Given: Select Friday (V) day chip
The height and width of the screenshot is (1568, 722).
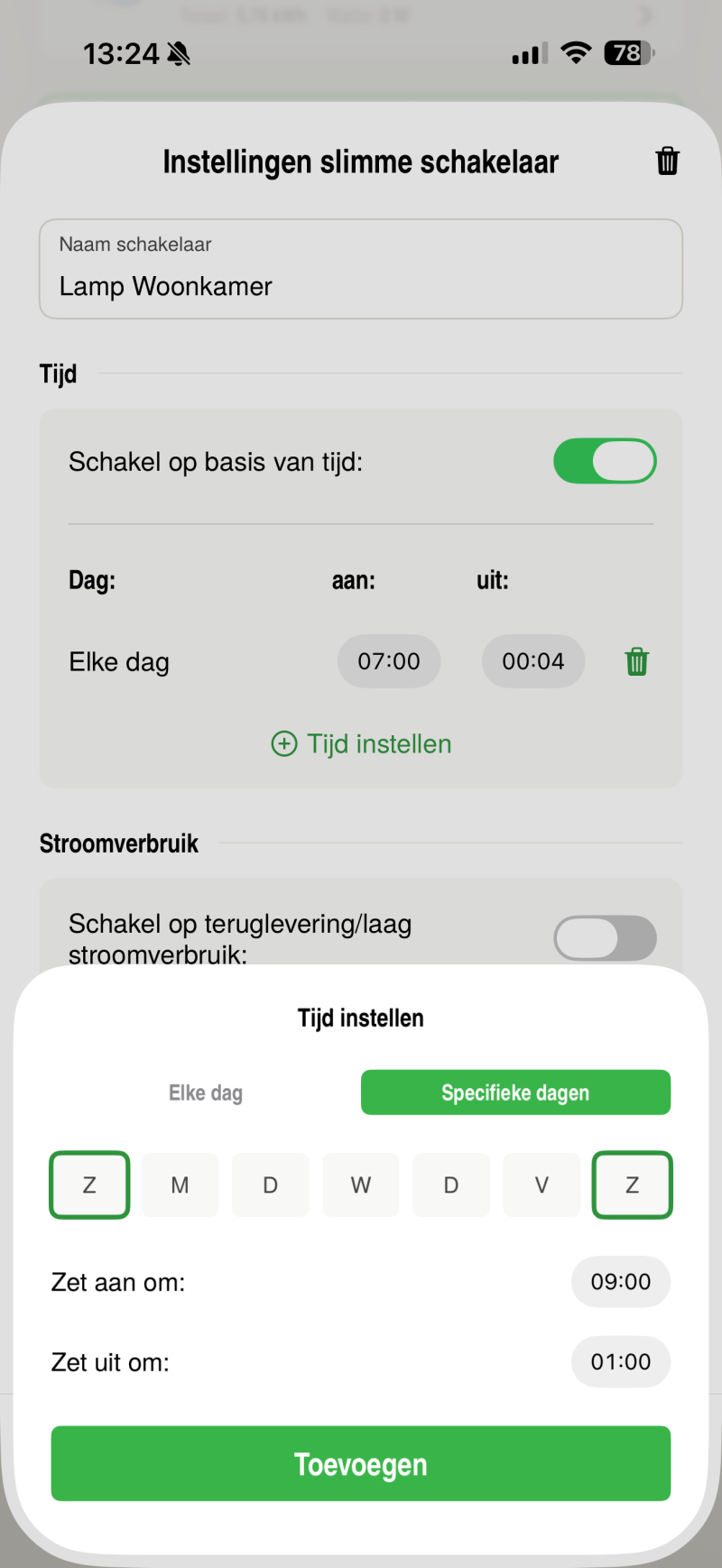Looking at the screenshot, I should click(541, 1185).
